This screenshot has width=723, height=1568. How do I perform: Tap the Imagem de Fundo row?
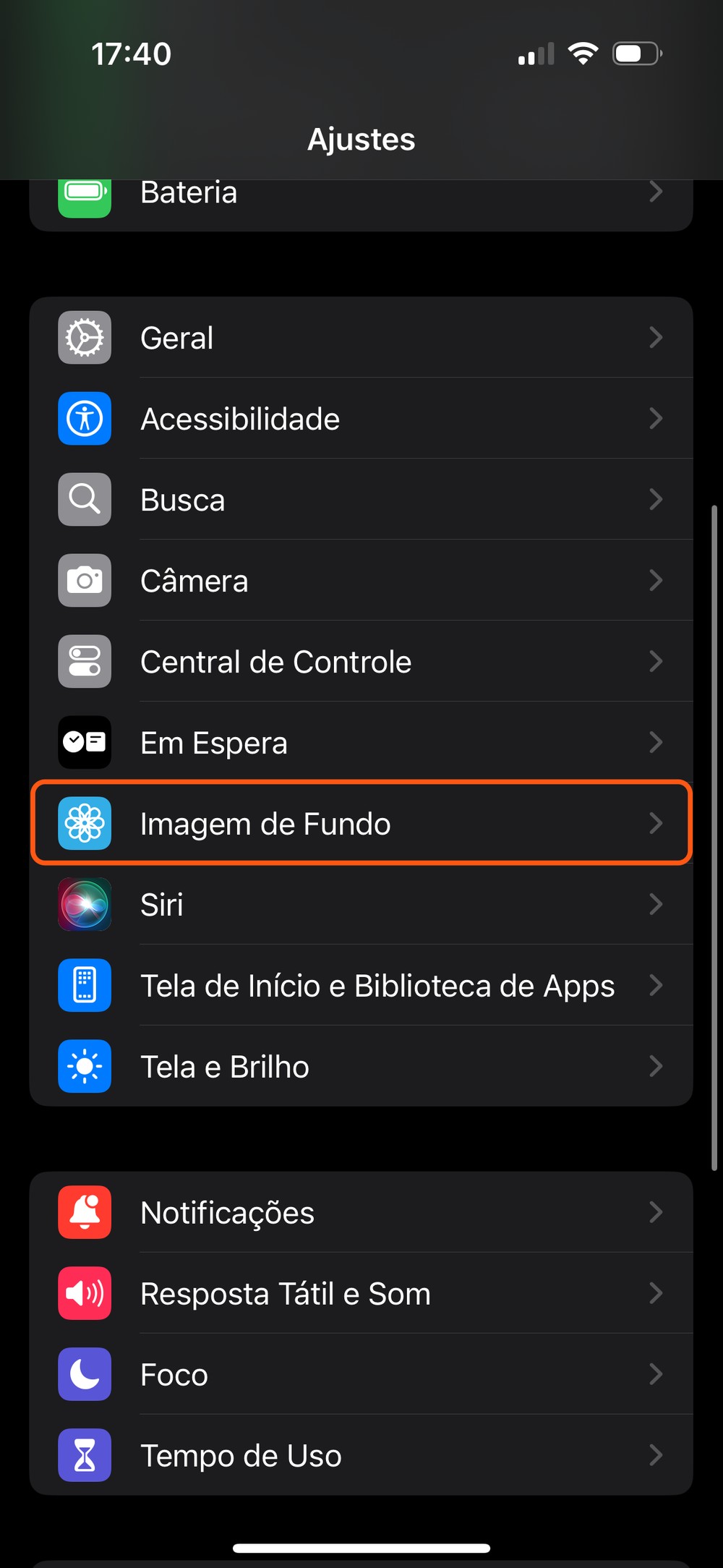coord(361,824)
